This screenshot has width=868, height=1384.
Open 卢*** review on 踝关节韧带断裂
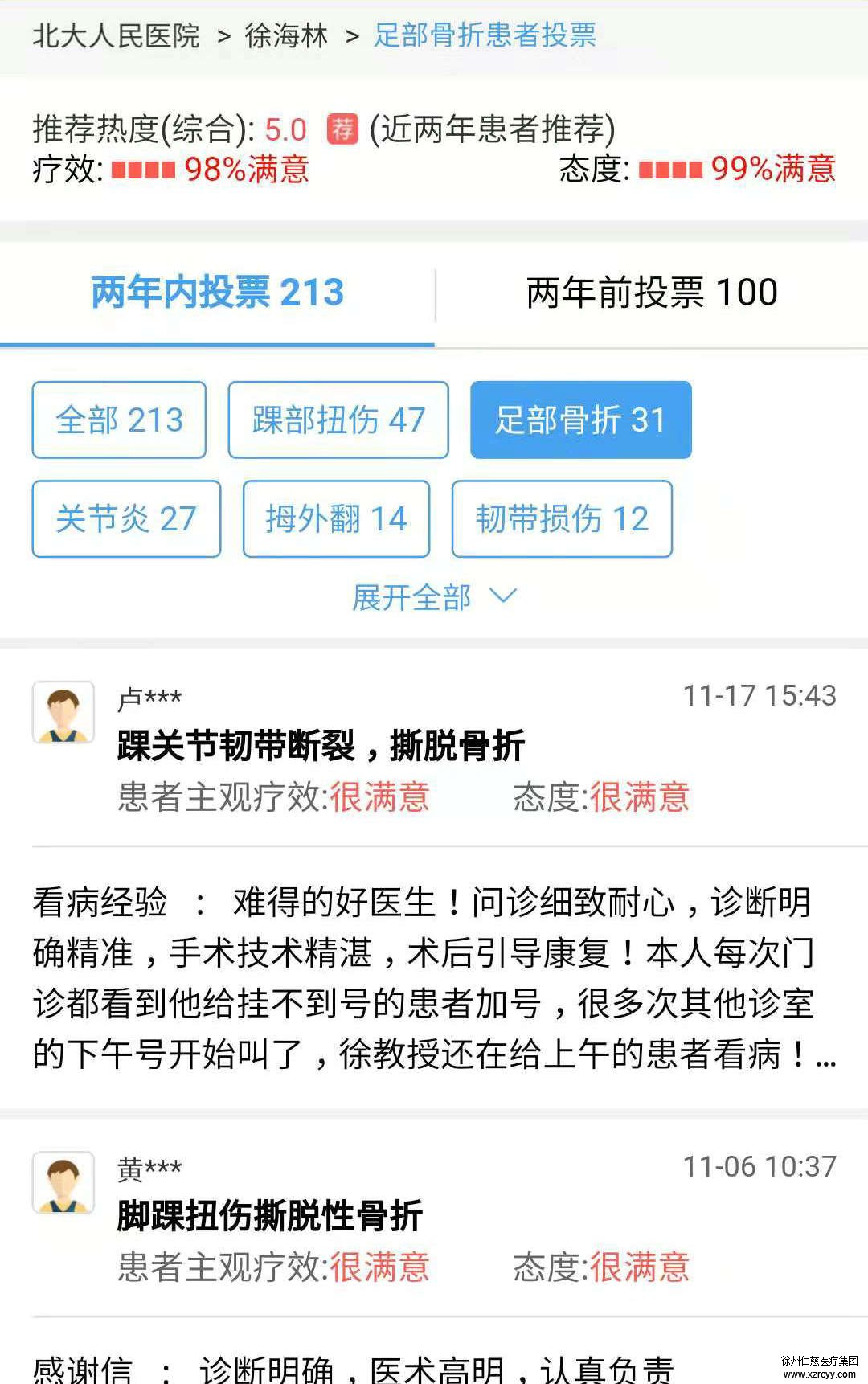321,746
